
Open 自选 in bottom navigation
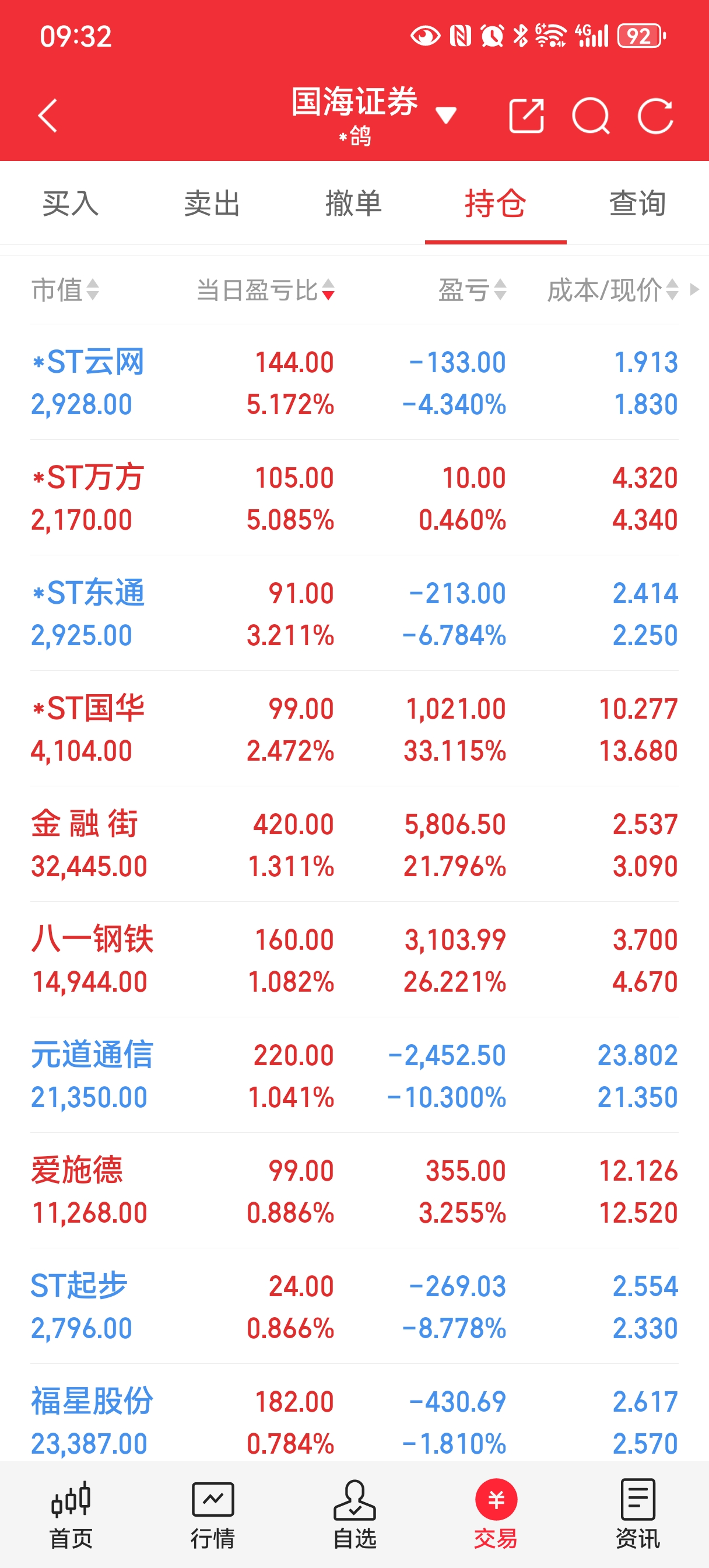(354, 1515)
